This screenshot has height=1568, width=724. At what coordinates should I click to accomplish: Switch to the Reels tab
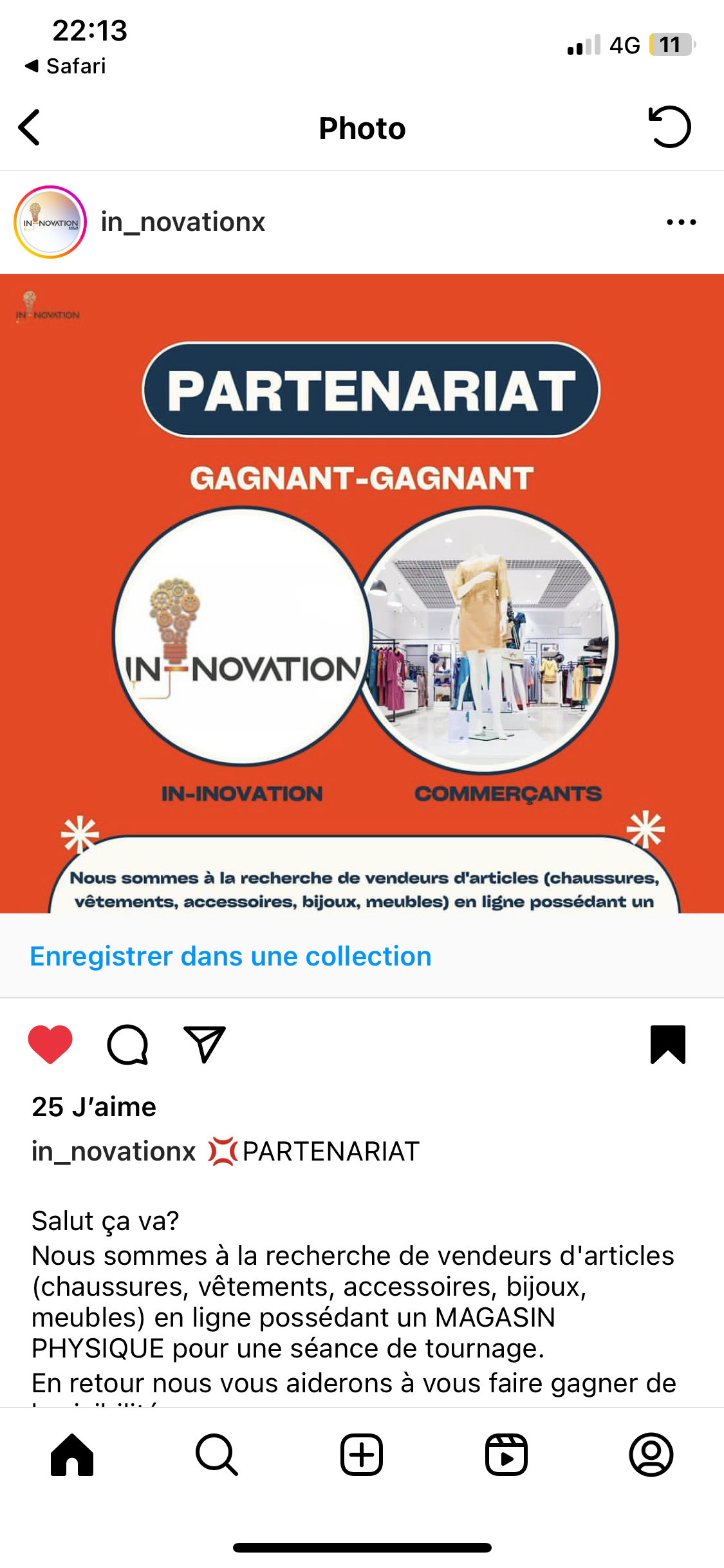click(x=506, y=1454)
